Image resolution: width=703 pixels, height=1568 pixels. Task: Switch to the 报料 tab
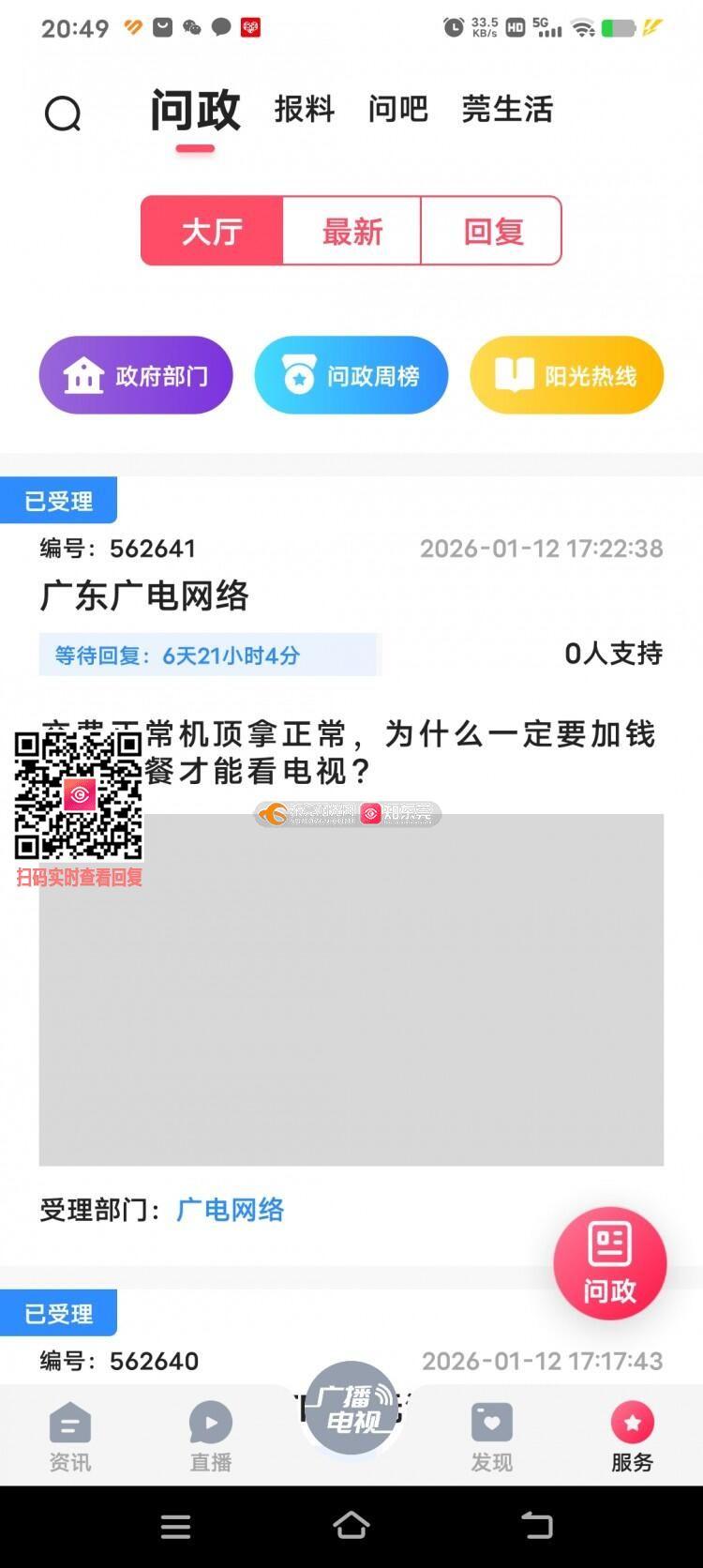pyautogui.click(x=304, y=110)
